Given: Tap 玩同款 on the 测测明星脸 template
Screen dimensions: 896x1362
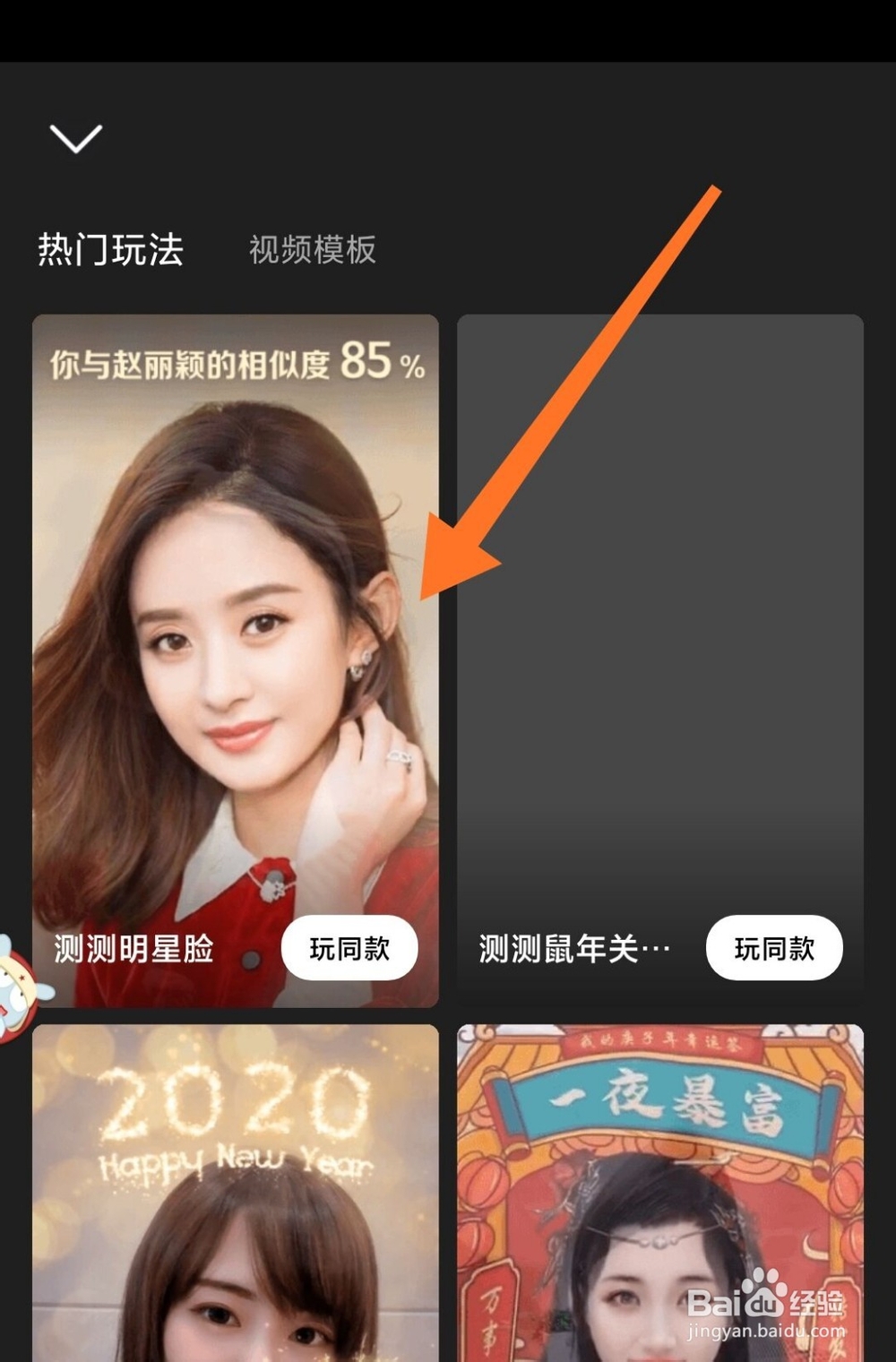Looking at the screenshot, I should click(x=350, y=947).
